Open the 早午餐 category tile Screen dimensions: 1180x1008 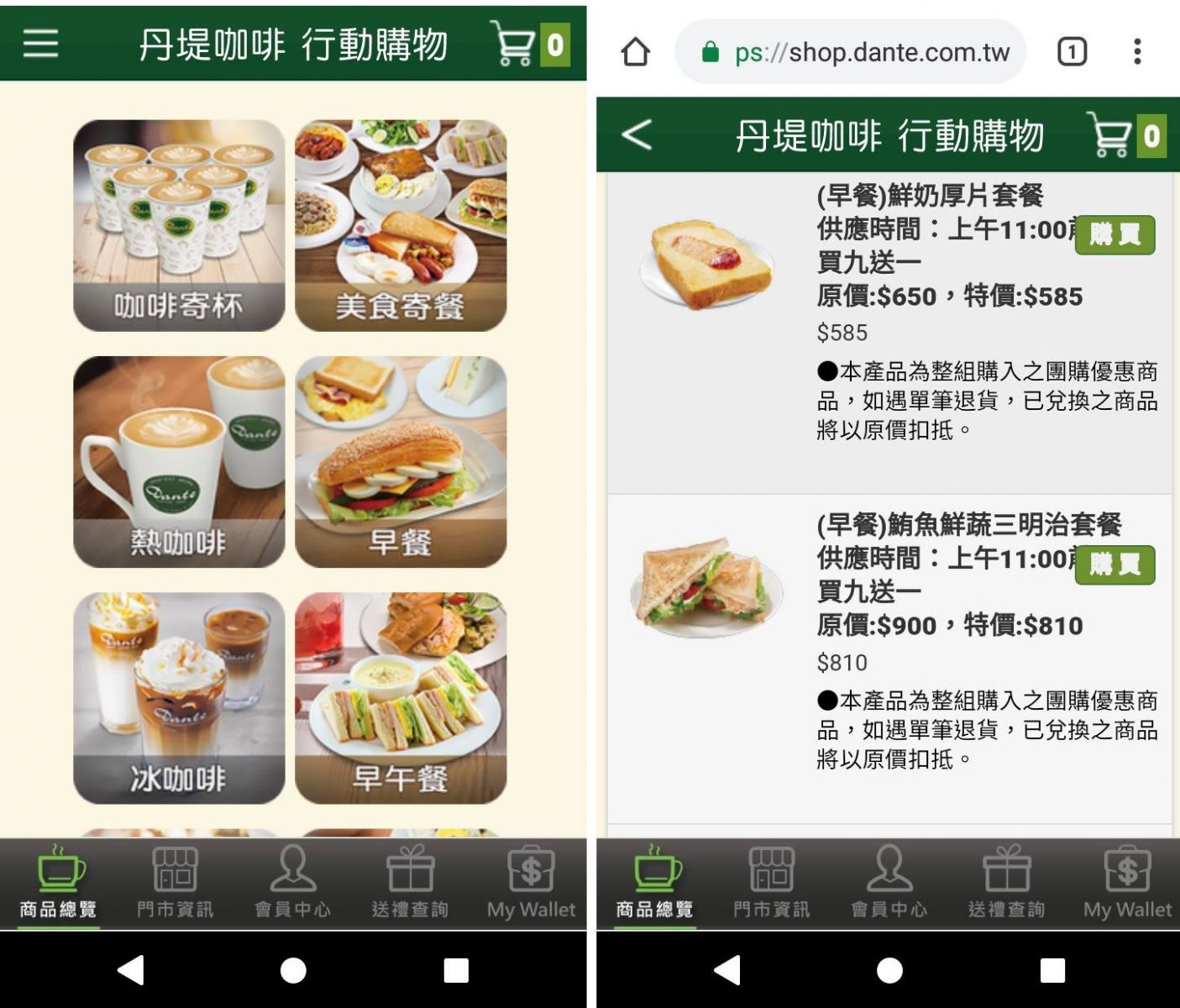(x=401, y=698)
